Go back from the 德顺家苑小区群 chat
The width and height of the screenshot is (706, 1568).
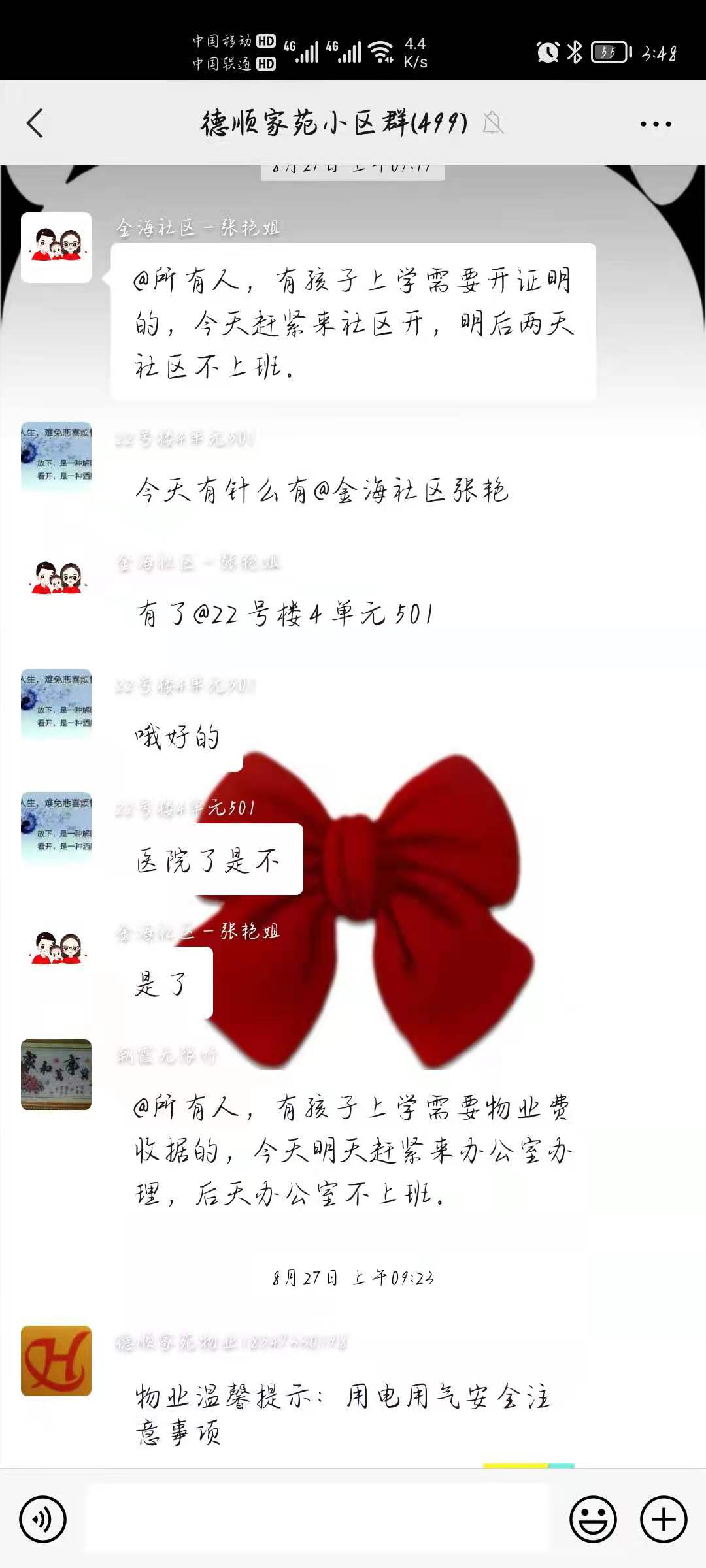tap(35, 123)
